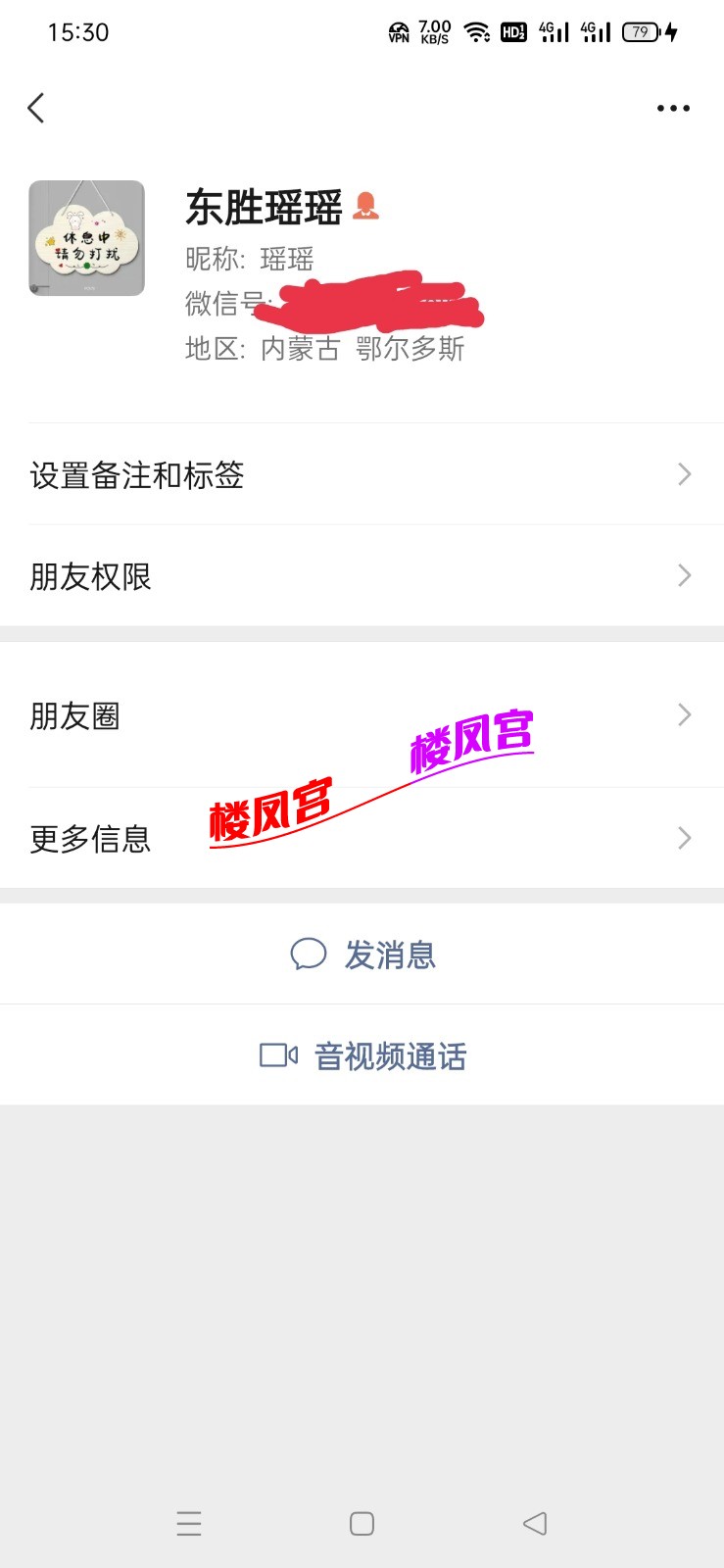The image size is (724, 1568).
Task: Go back using the top-left arrow
Action: point(36,108)
